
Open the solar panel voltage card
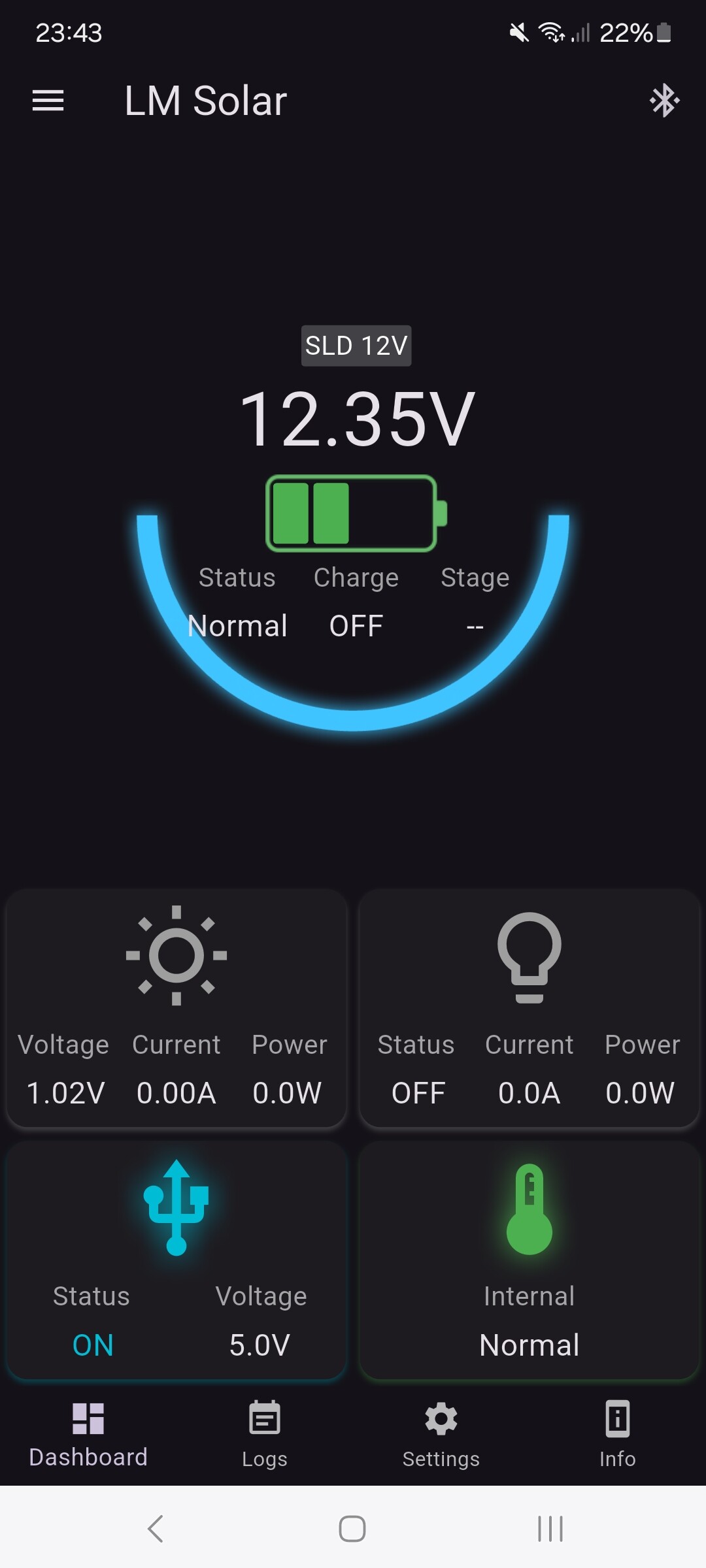176,1008
